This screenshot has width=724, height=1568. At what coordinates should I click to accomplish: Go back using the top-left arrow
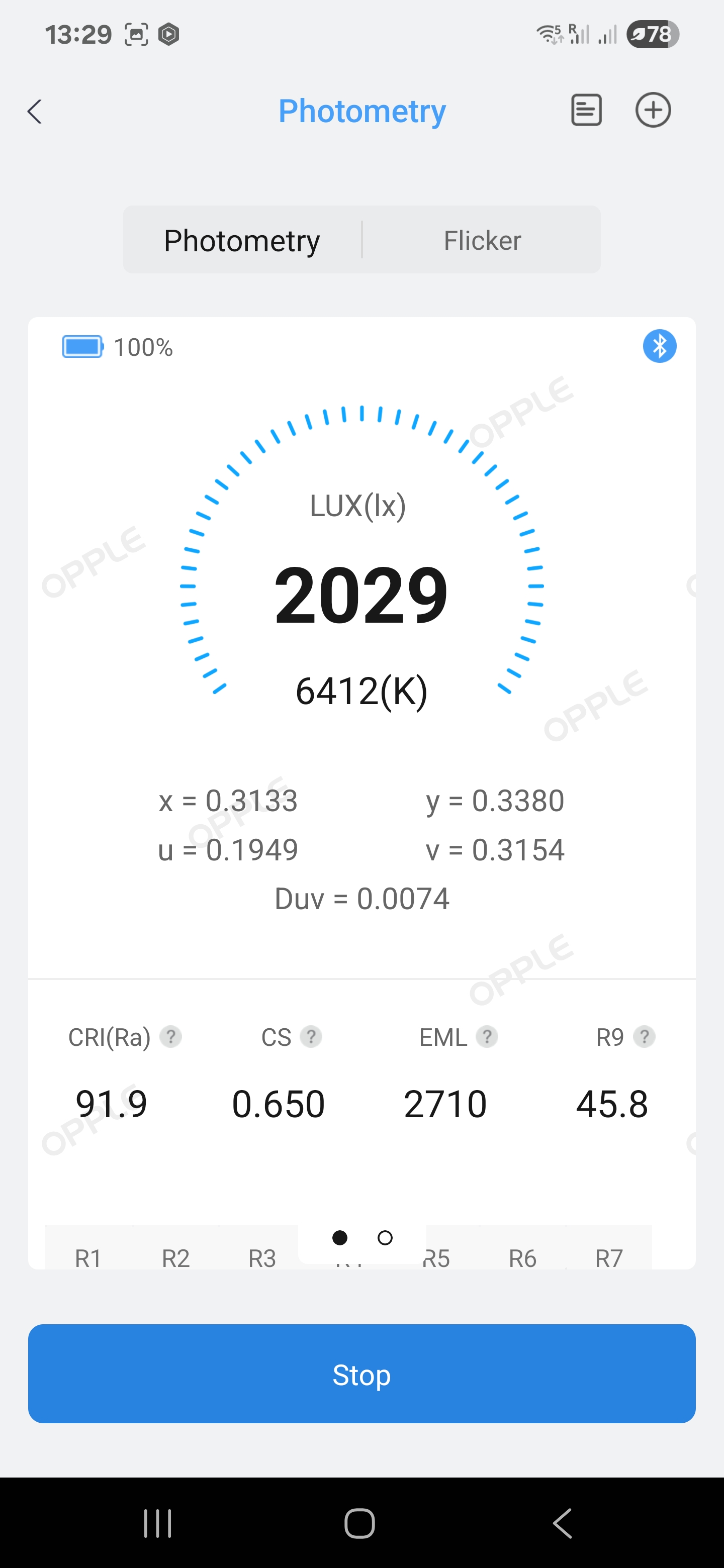[x=35, y=112]
